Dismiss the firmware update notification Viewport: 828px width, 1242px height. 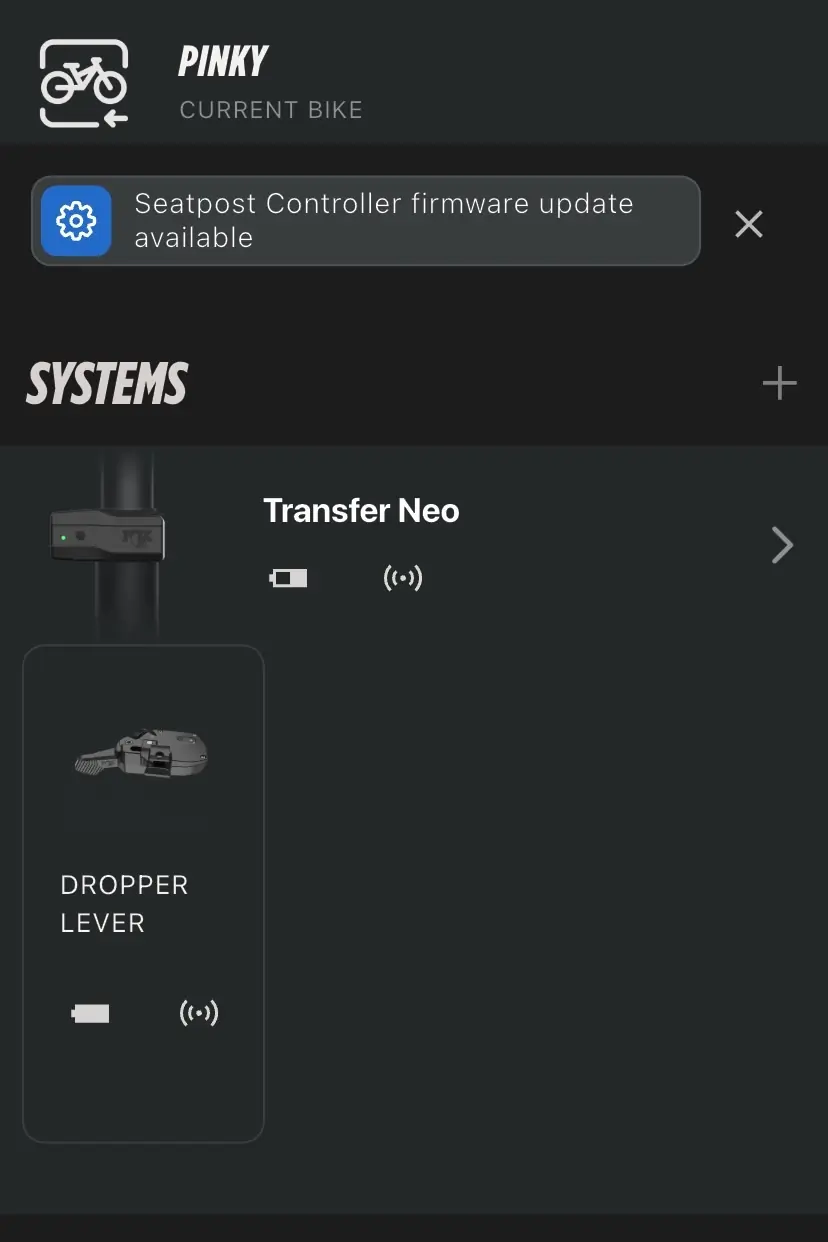click(x=748, y=223)
